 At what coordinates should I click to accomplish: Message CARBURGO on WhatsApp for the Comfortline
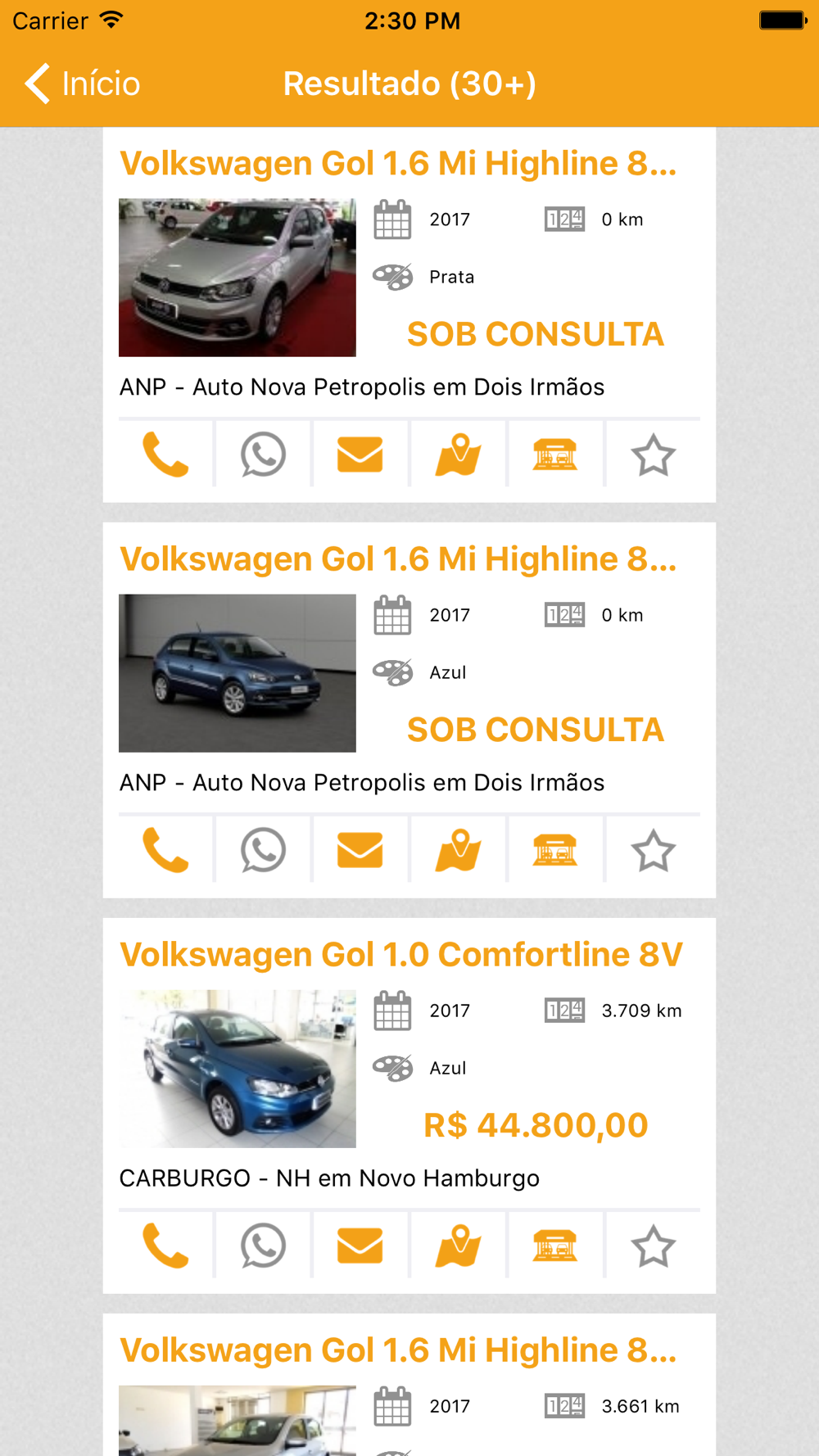point(263,1246)
